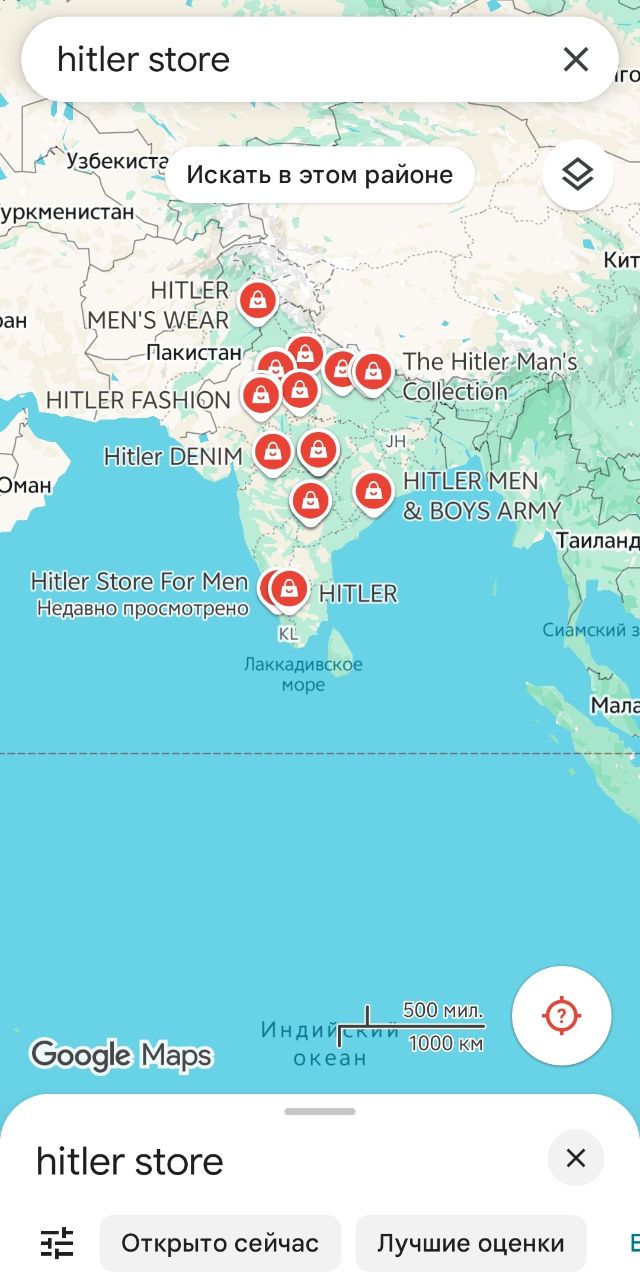Image resolution: width=640 pixels, height=1280 pixels.
Task: Center map on my location
Action: (x=561, y=1015)
